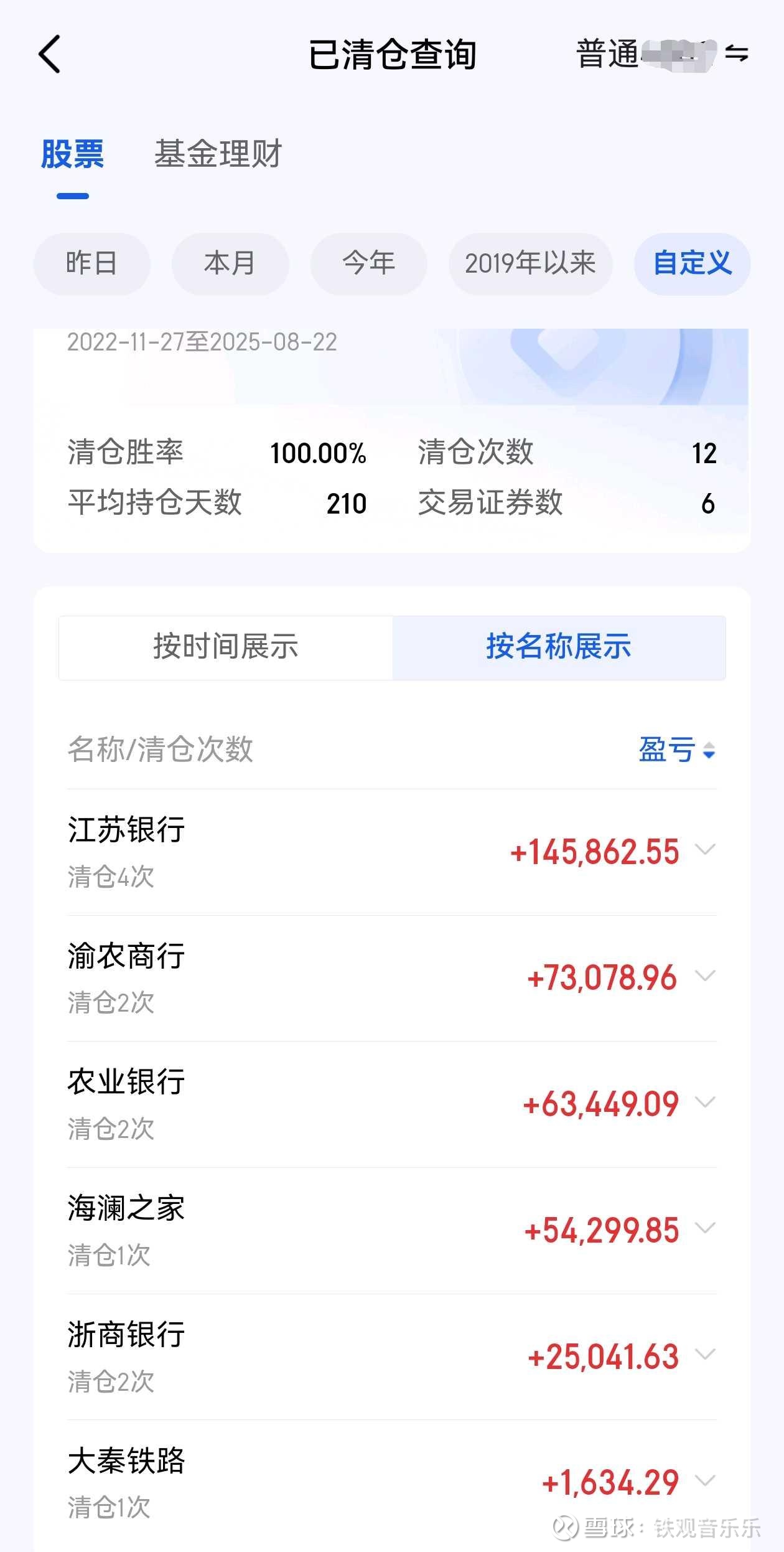Select the 按名称展示 view
The height and width of the screenshot is (1552, 784).
pyautogui.click(x=559, y=647)
